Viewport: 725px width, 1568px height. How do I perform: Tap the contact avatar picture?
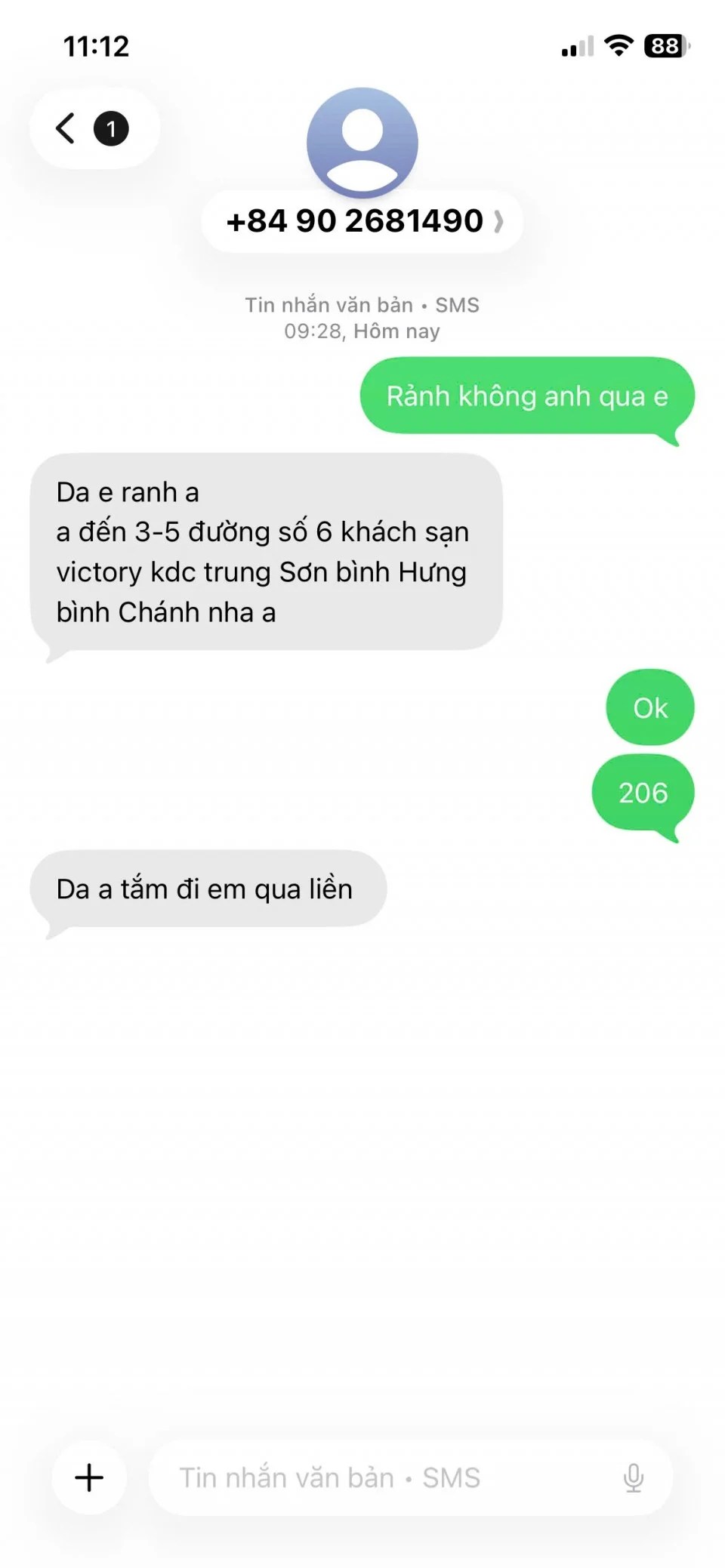362,142
